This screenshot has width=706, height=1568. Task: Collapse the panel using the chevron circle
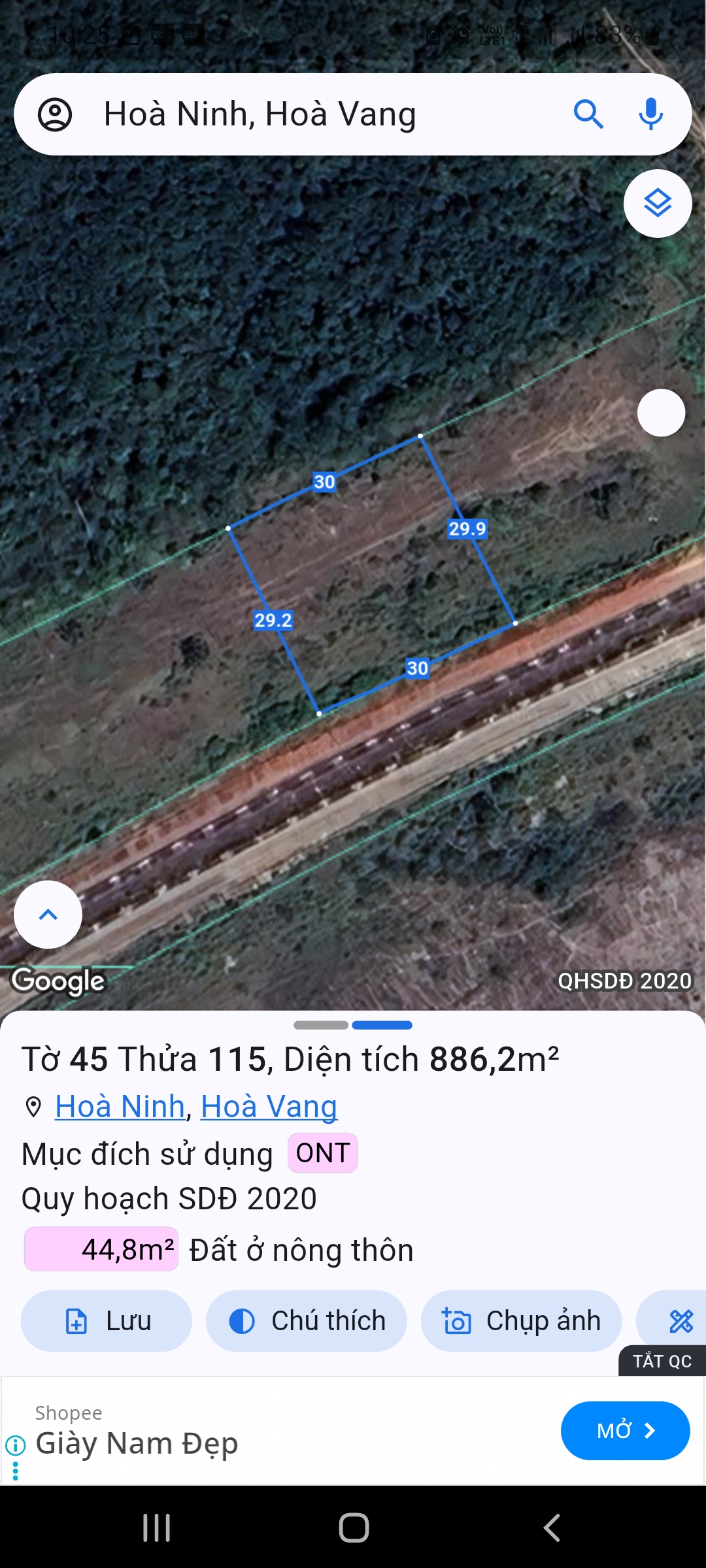(47, 915)
